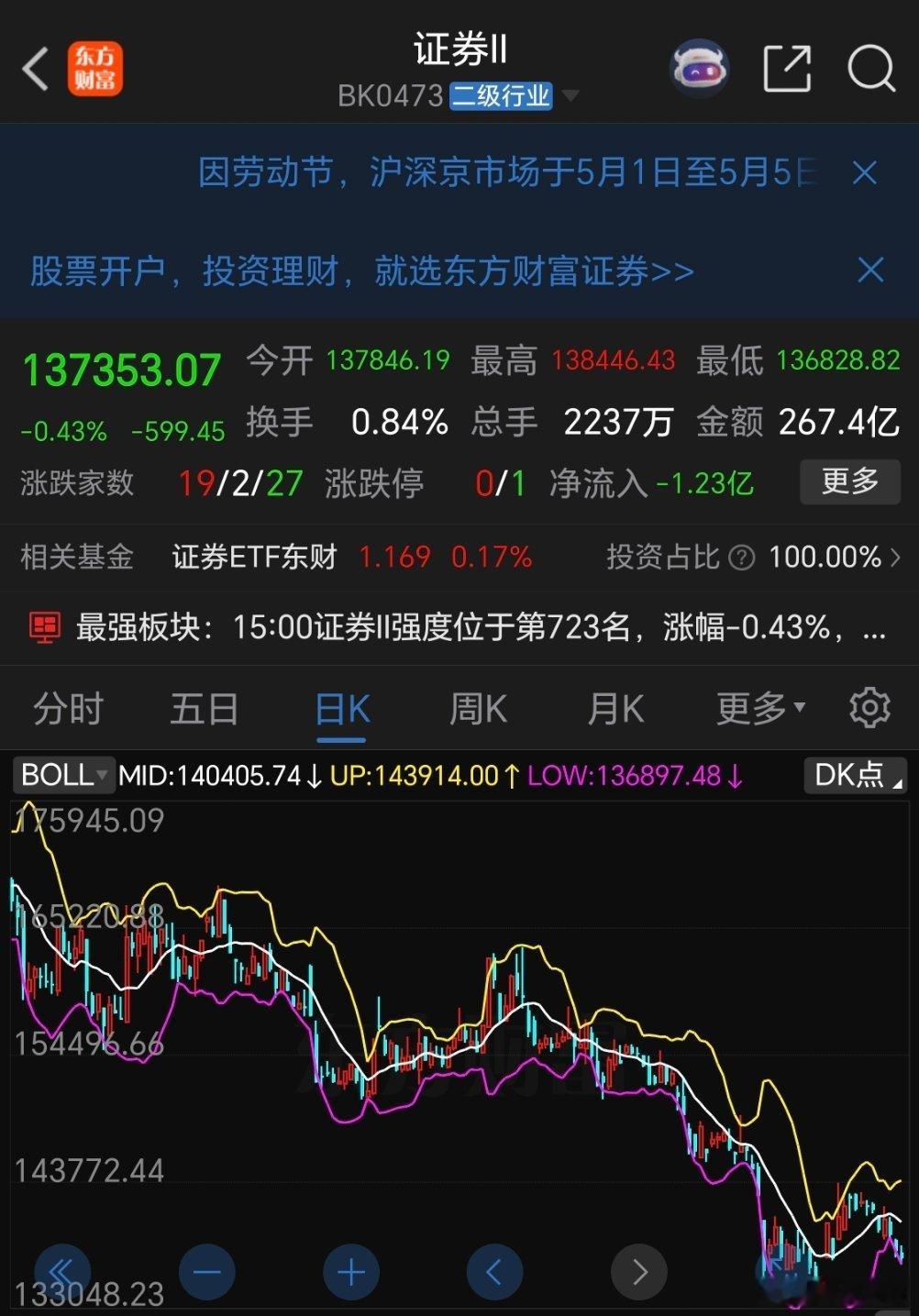Dismiss the 劳动节 market closure notice
This screenshot has width=919, height=1316.
coord(864,173)
